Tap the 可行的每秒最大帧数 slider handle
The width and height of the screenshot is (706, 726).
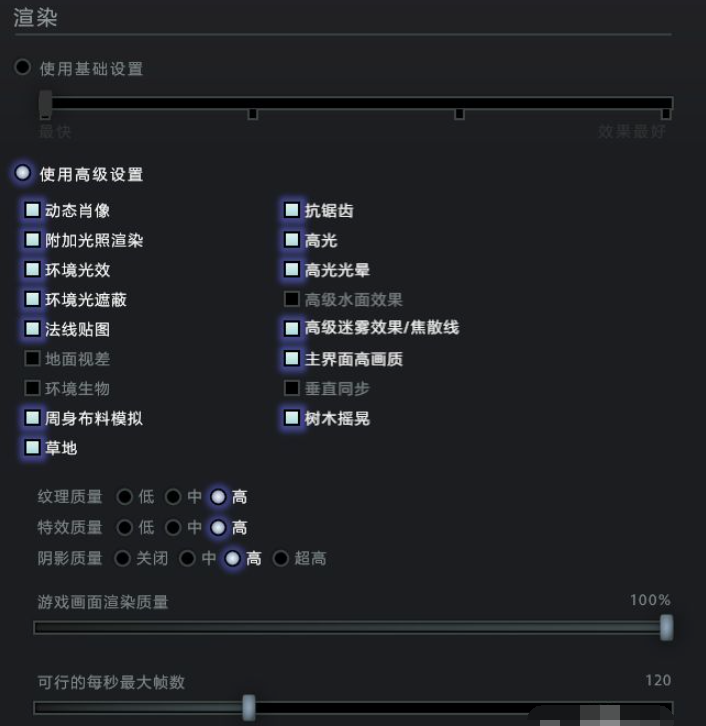pos(249,708)
